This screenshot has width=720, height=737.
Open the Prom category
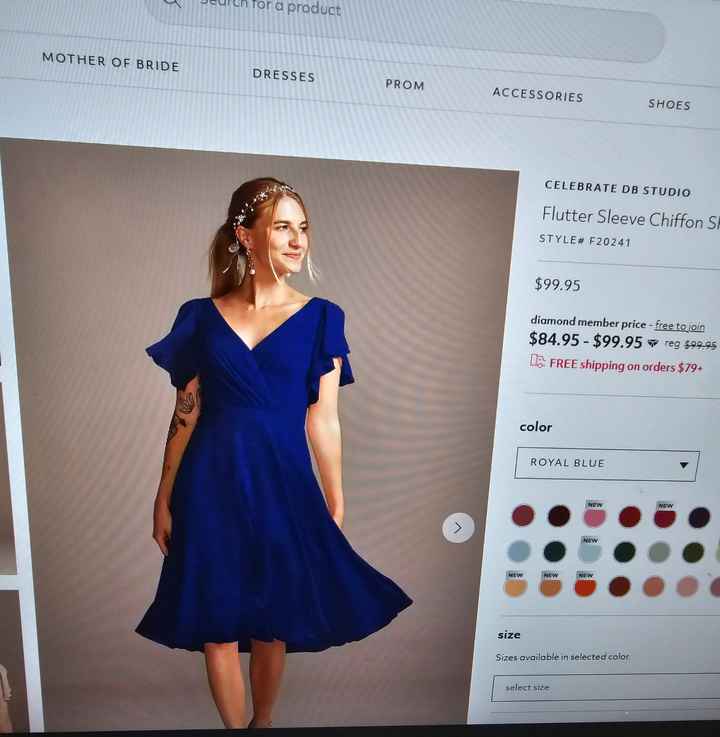click(405, 85)
